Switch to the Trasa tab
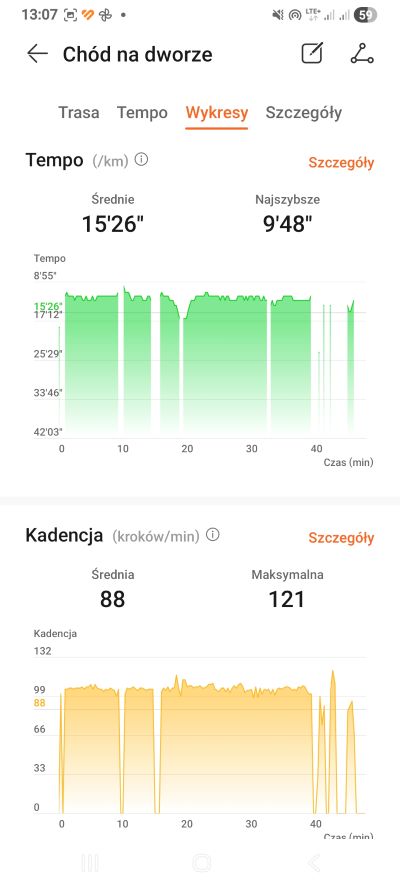The height and width of the screenshot is (889, 400). (79, 112)
